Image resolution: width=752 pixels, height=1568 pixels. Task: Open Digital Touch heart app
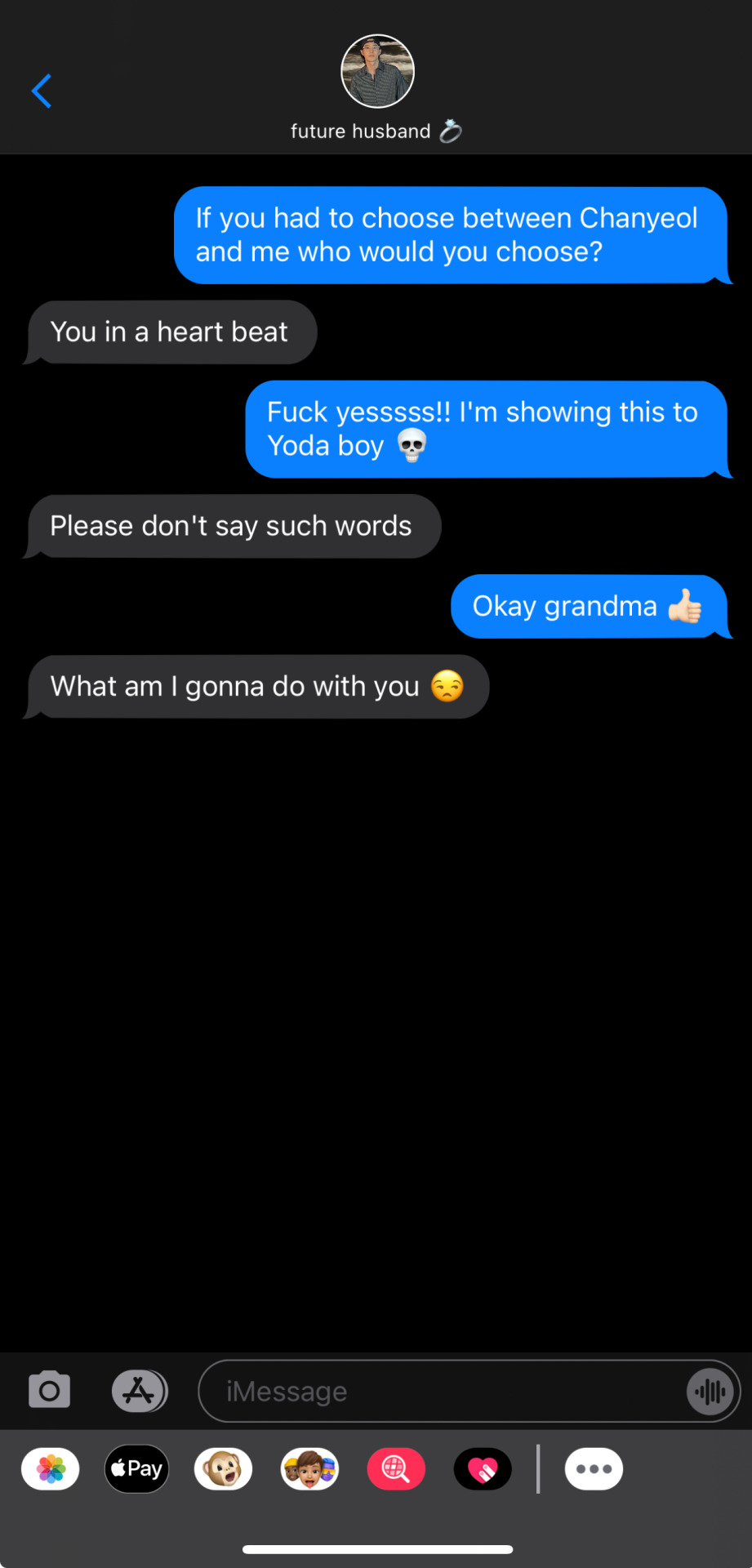tap(483, 1469)
